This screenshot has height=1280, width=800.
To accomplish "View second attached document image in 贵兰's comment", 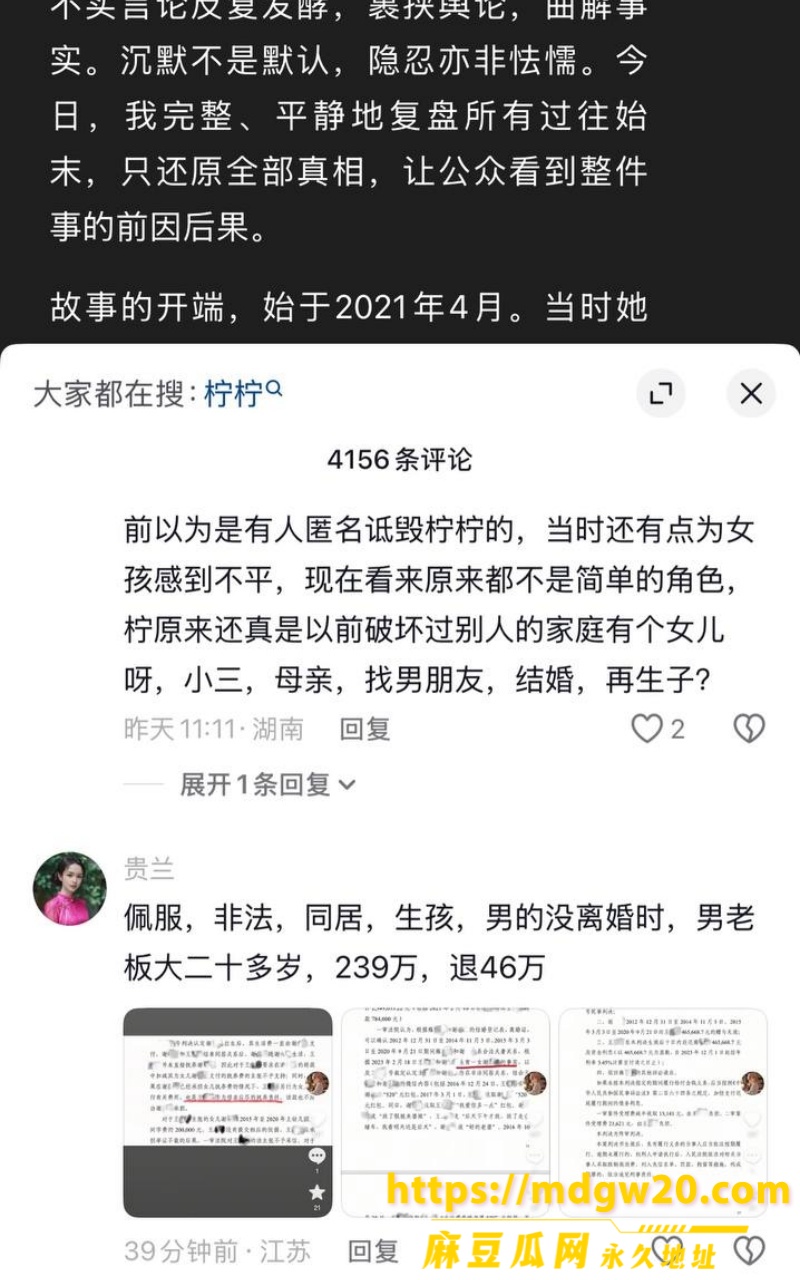I will 445,1112.
